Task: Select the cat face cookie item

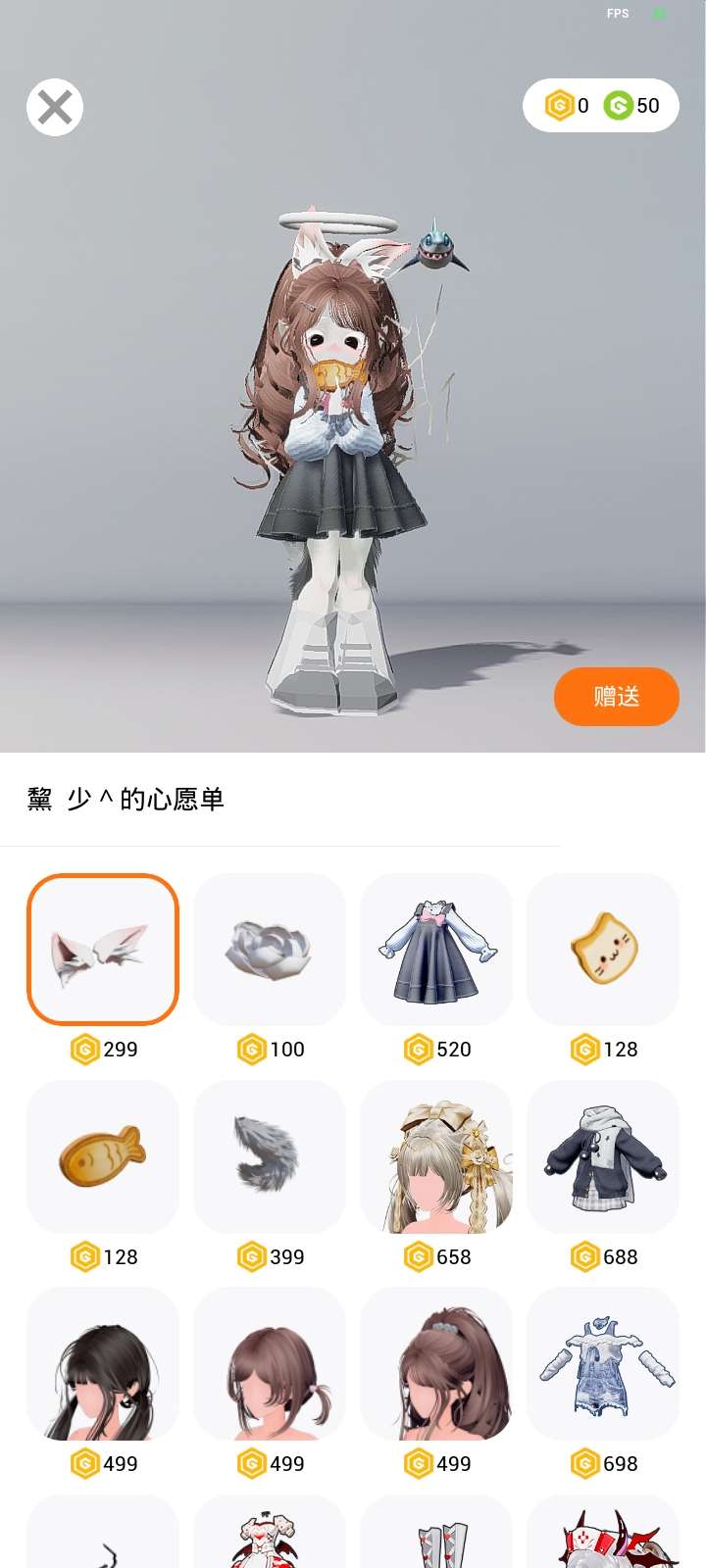Action: [x=603, y=950]
